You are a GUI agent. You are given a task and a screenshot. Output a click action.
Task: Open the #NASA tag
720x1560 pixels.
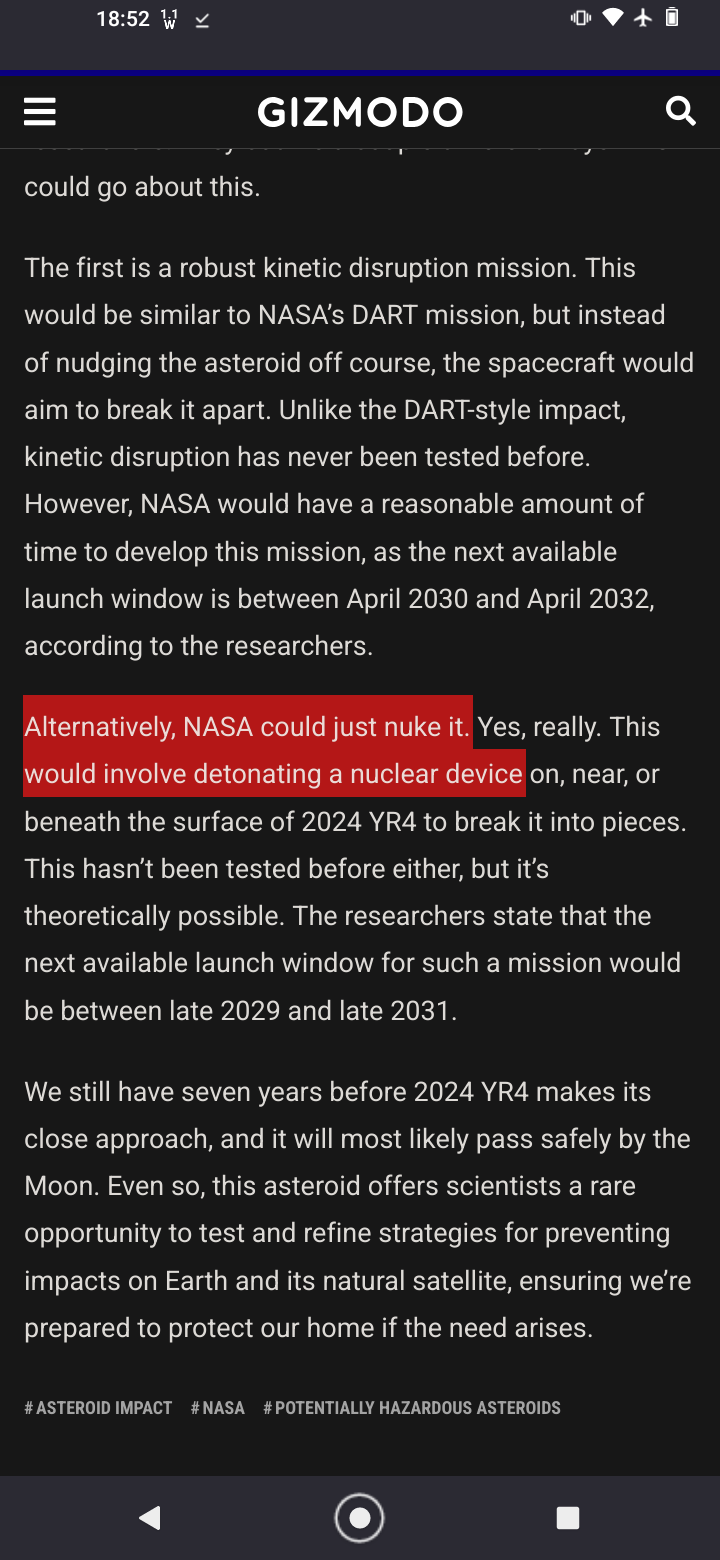click(218, 1408)
